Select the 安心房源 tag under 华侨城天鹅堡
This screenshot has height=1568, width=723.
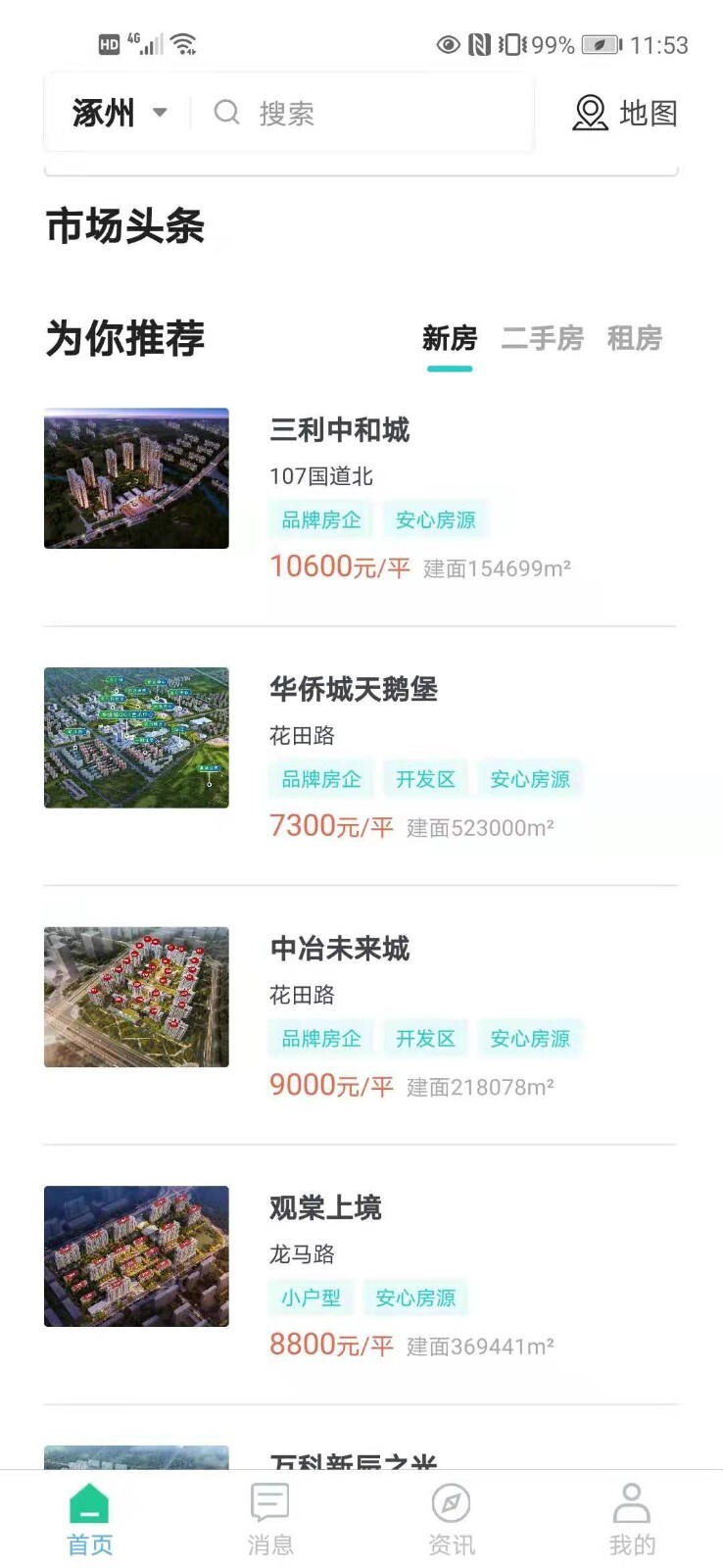click(530, 778)
